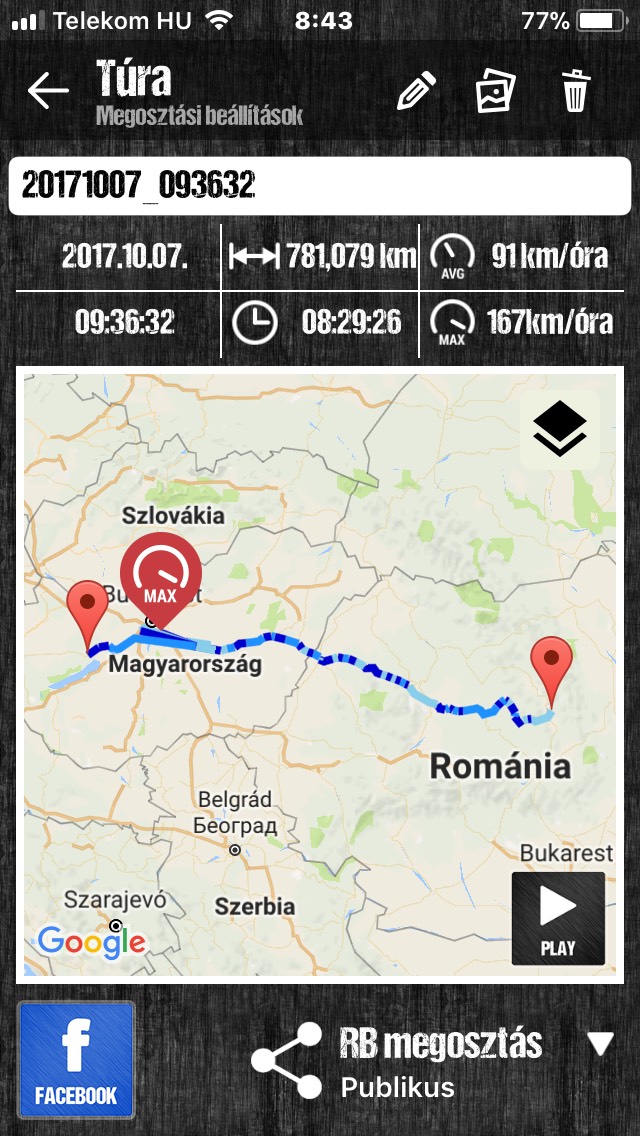Delete this tour with the trash icon
Viewport: 640px width, 1136px height.
[576, 91]
